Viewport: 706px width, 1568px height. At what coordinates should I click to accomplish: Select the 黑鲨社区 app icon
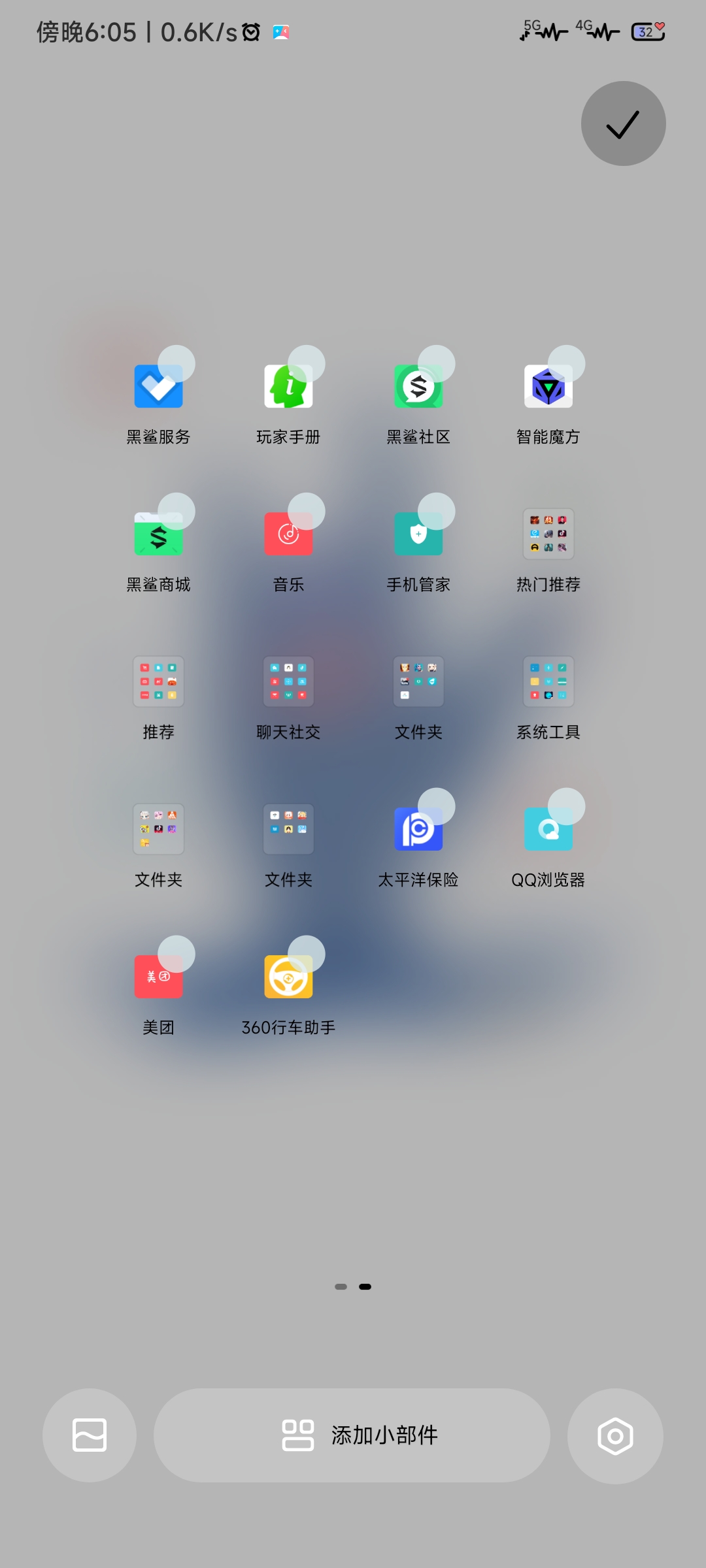coord(418,386)
